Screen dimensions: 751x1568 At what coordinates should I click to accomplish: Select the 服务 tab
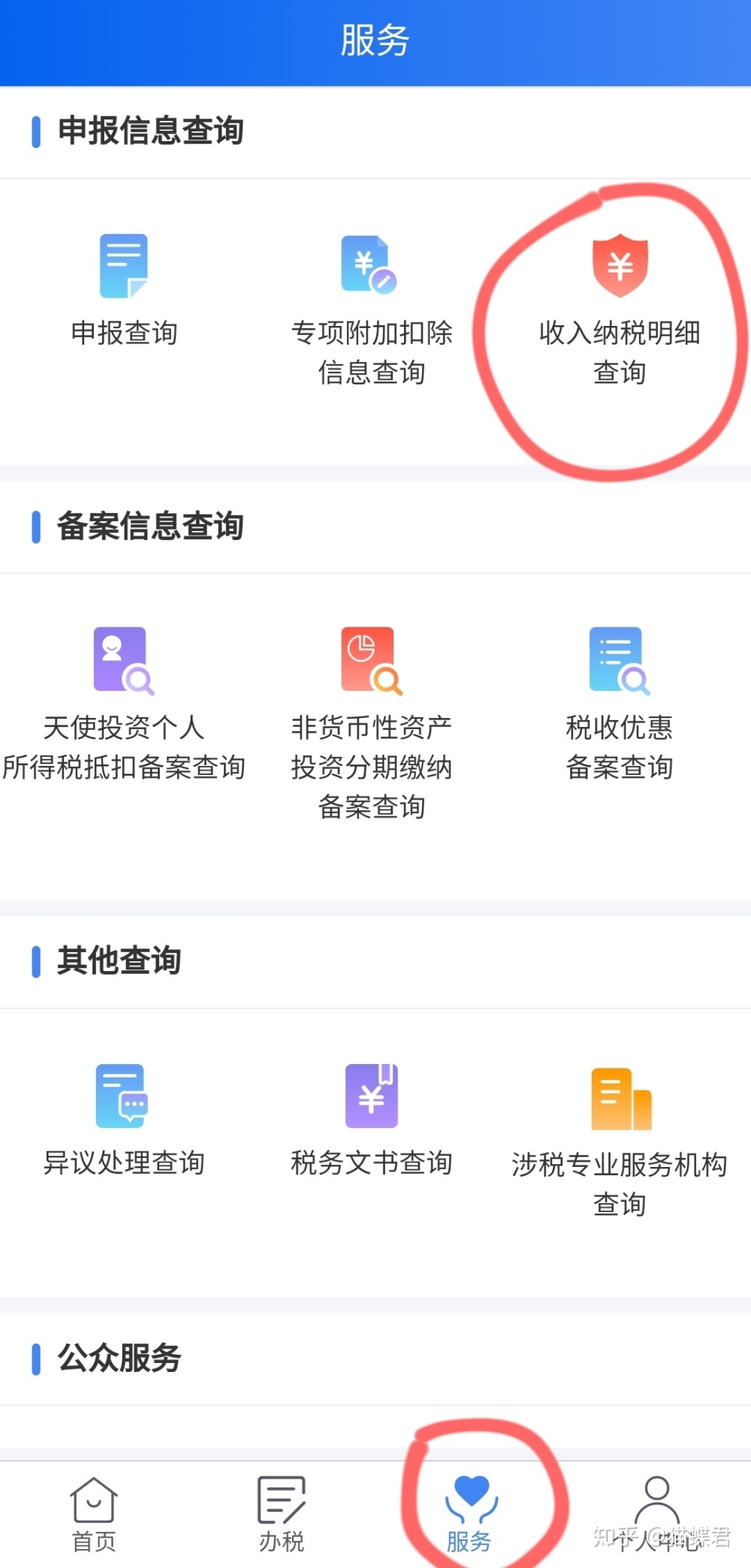click(x=469, y=1514)
